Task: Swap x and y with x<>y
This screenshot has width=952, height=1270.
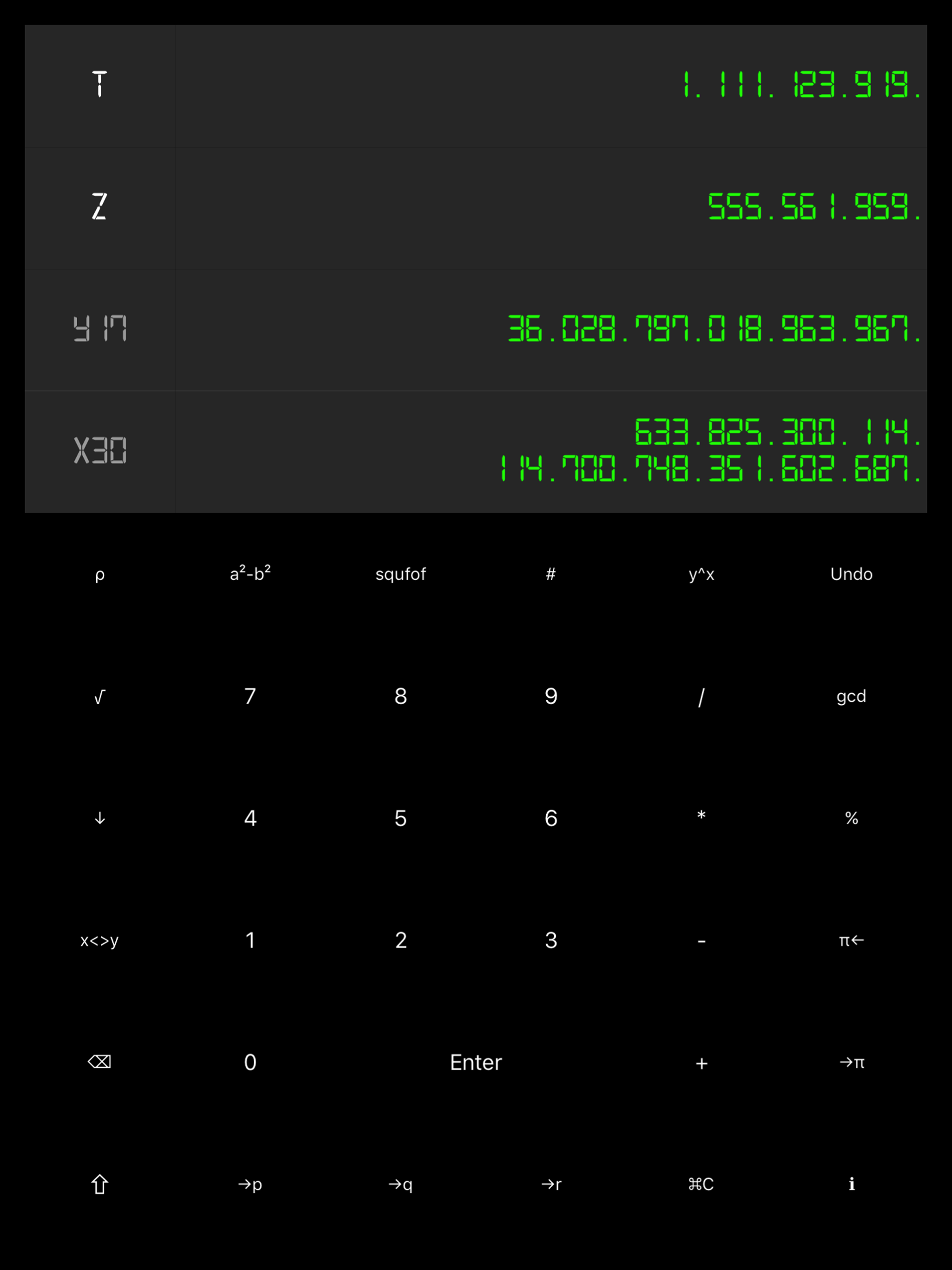Action: (x=99, y=940)
